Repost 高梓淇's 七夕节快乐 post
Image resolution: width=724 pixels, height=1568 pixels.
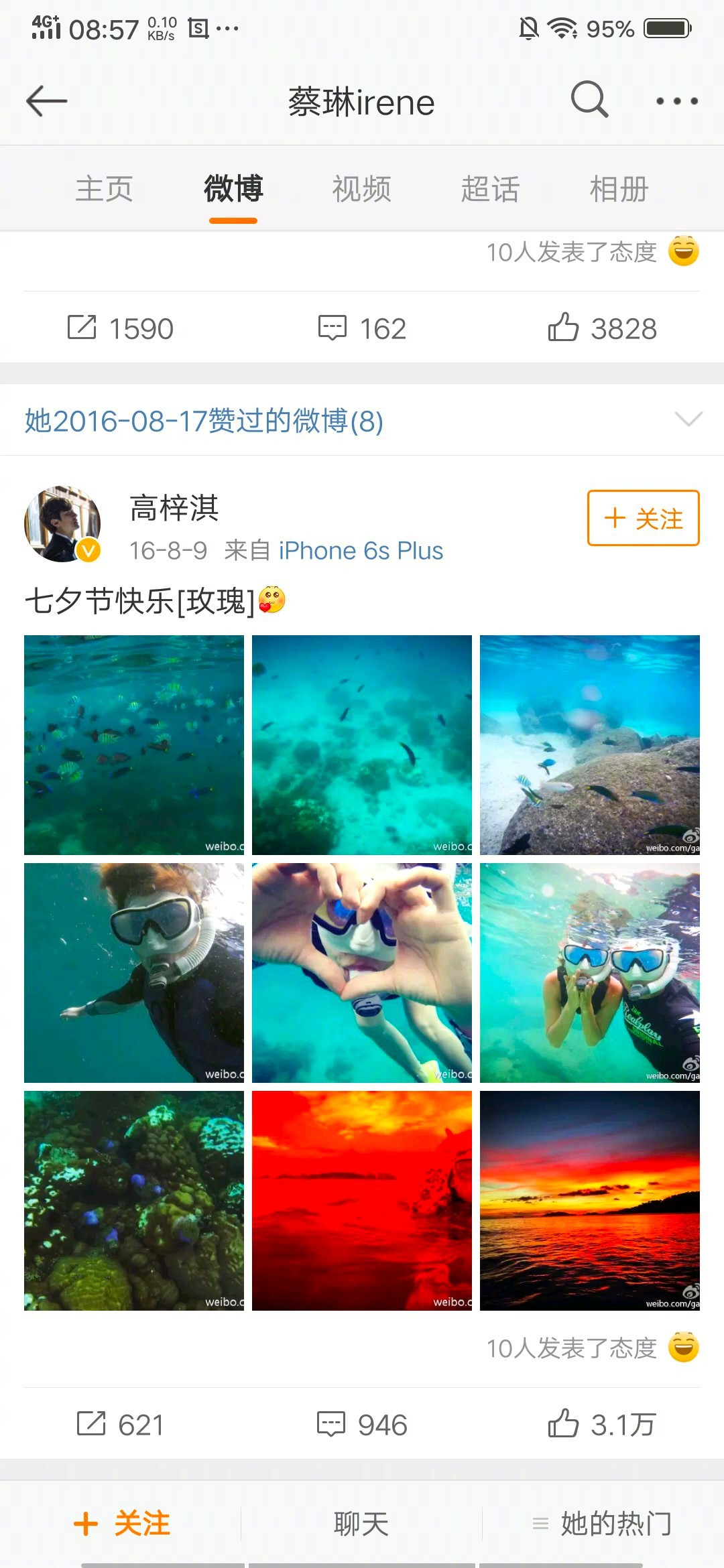pos(121,1425)
